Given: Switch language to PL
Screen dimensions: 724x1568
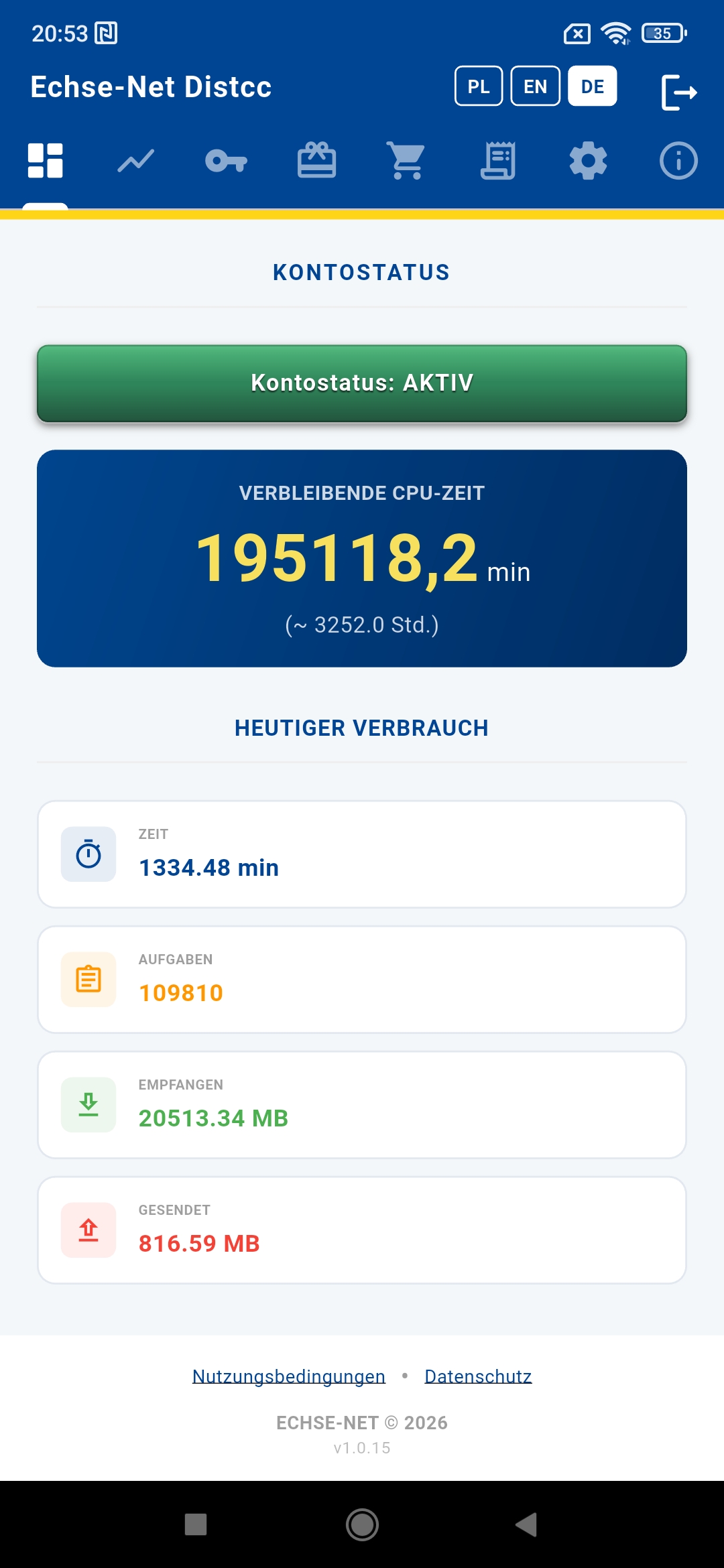Looking at the screenshot, I should 479,86.
